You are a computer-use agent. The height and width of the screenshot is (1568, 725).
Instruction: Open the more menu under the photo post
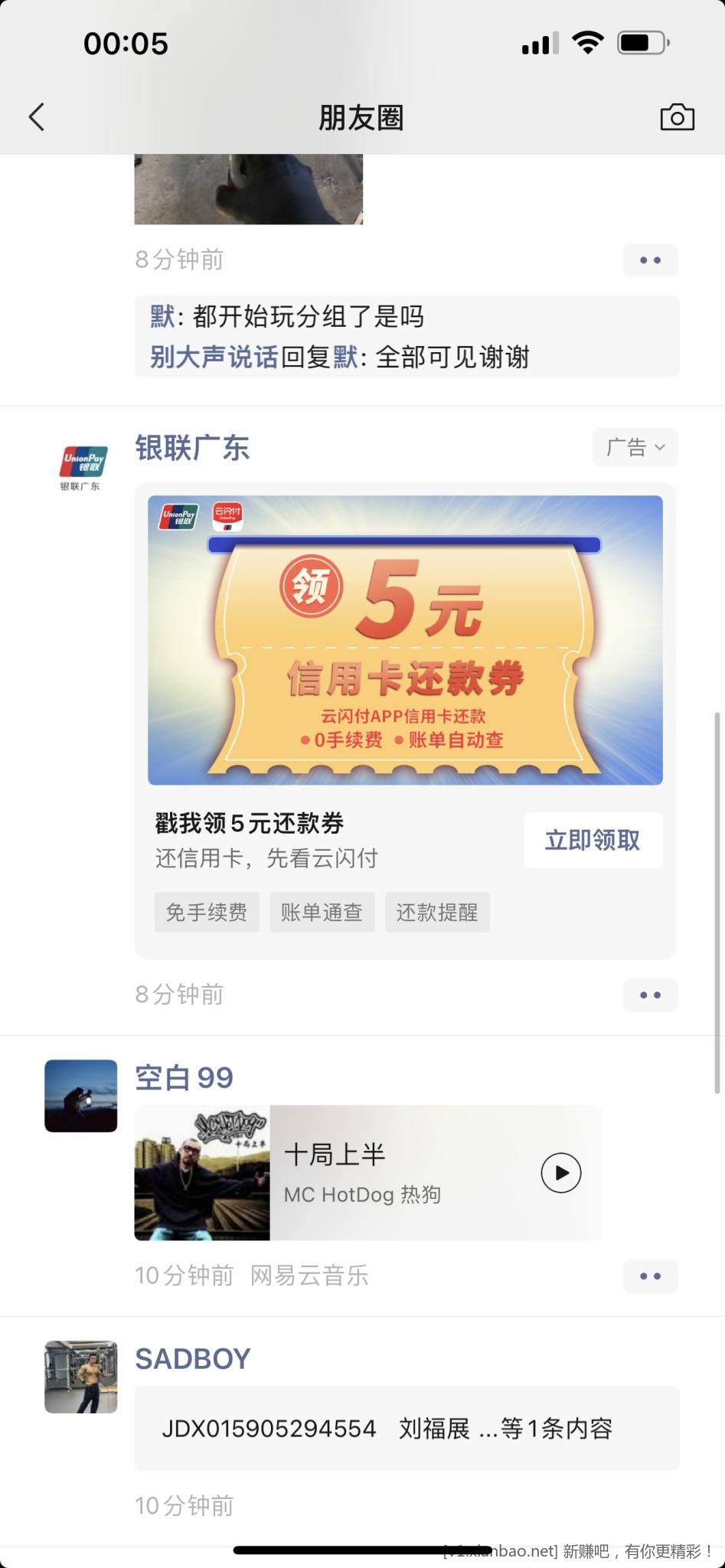[x=650, y=260]
